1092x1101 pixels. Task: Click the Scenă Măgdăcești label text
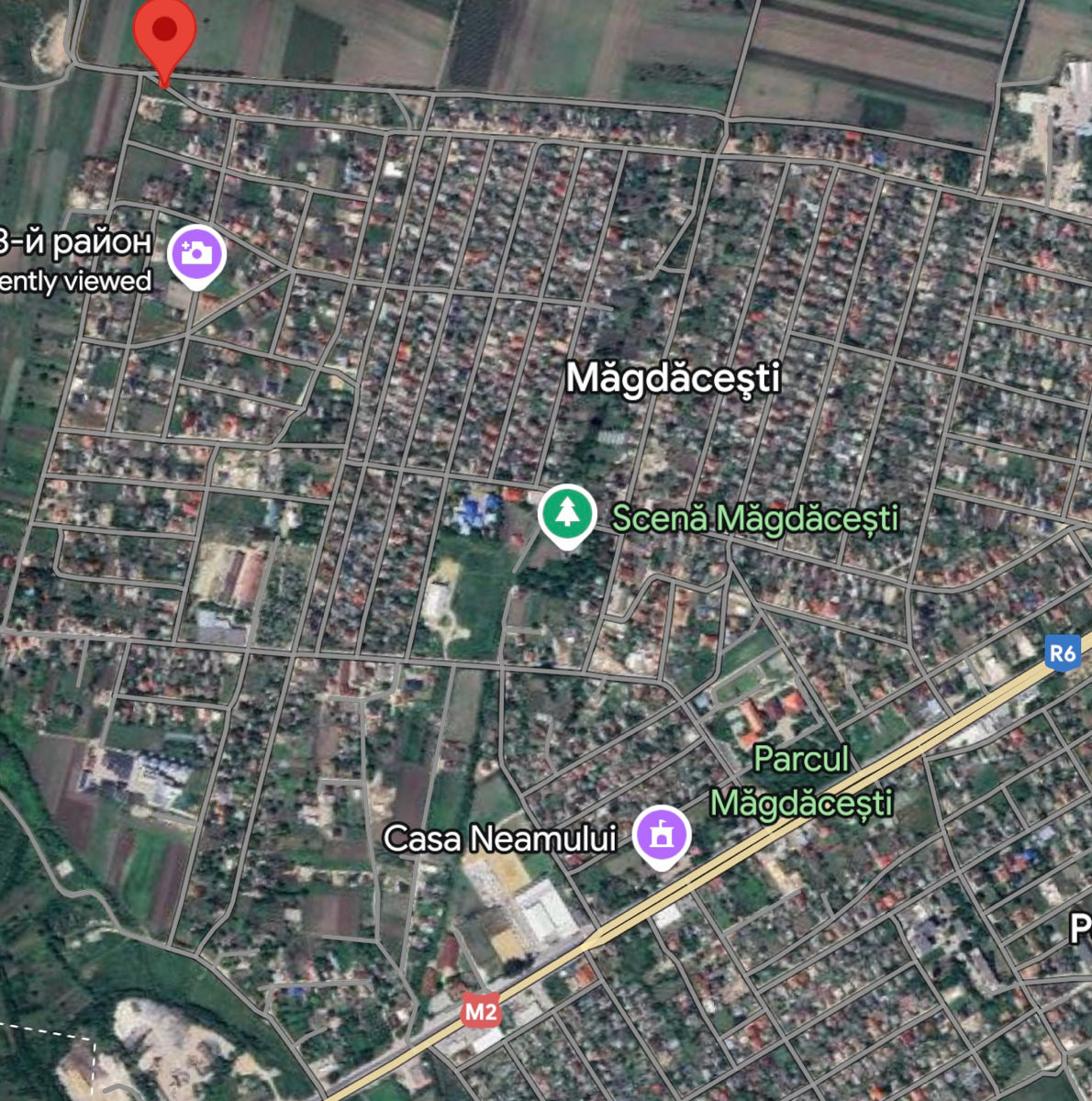[757, 517]
